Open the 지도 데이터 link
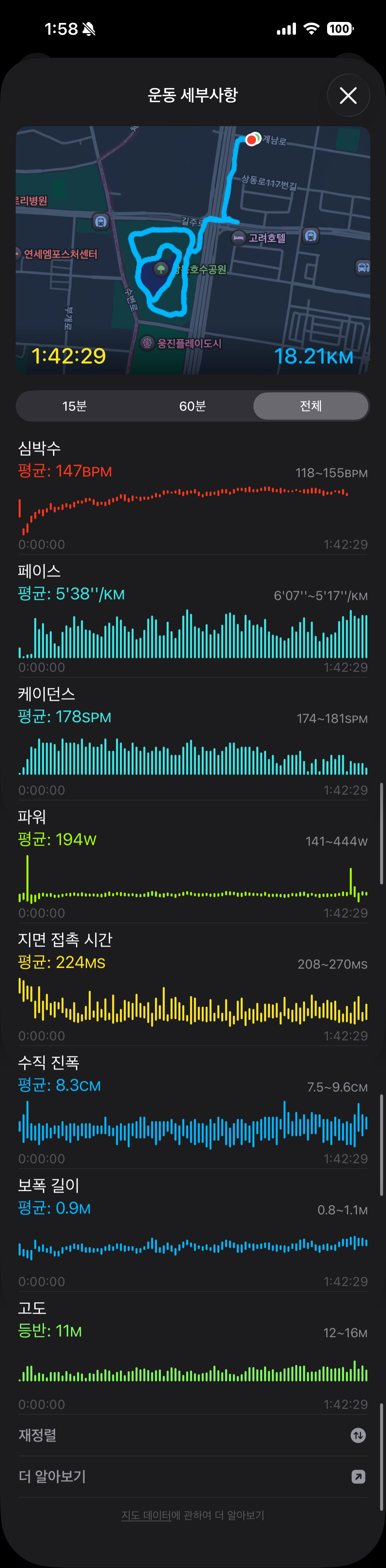This screenshot has width=386, height=1568. (x=146, y=1515)
